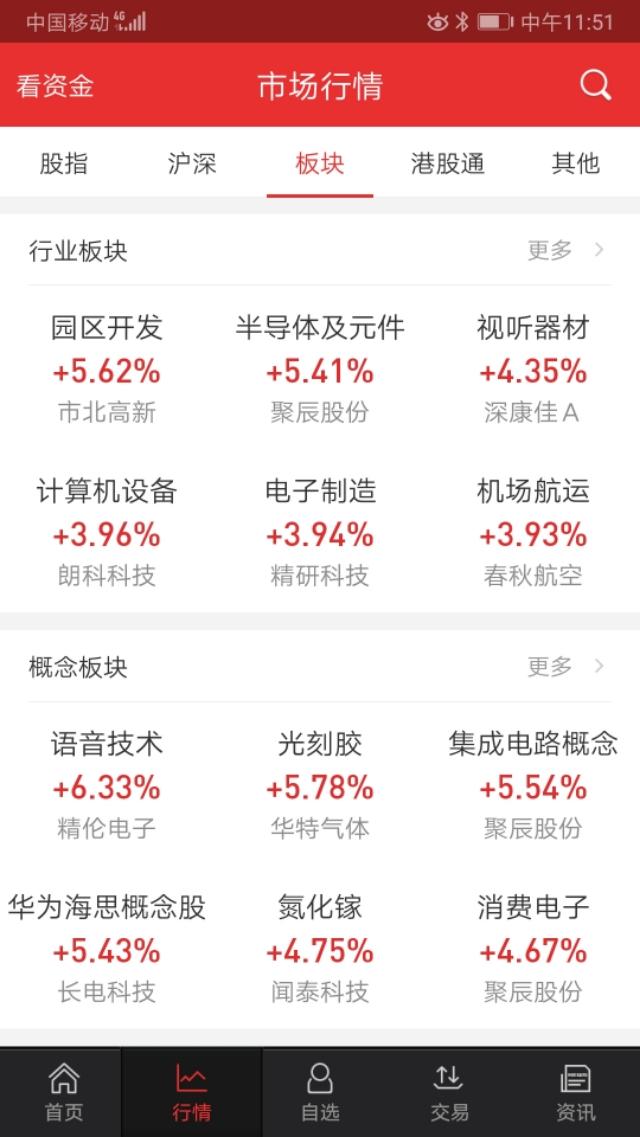
Task: Go to the 首页 home tab
Action: (64, 1092)
